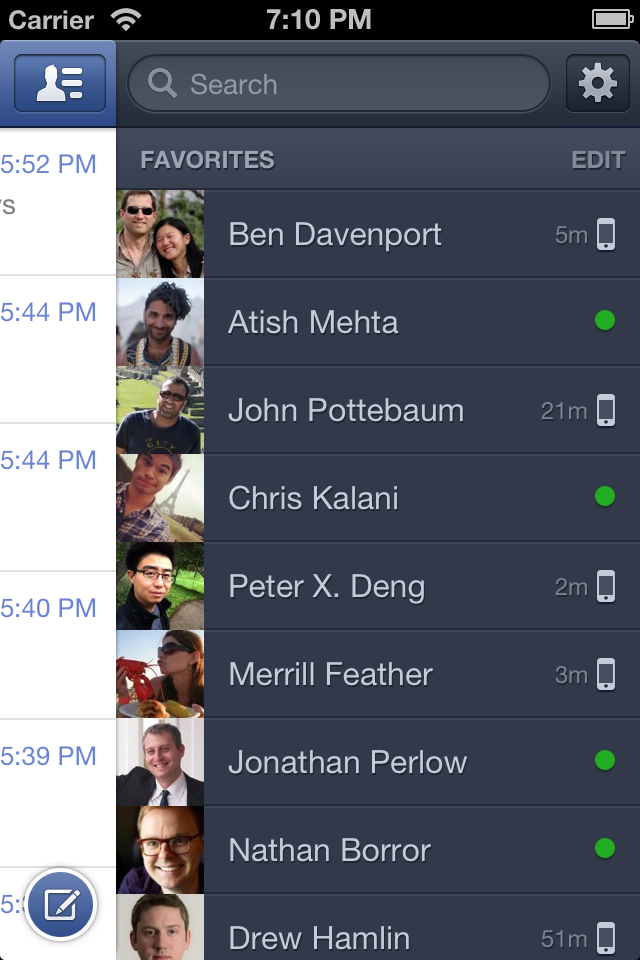Screen dimensions: 640x960
Task: Edit the Favorites list
Action: (598, 160)
